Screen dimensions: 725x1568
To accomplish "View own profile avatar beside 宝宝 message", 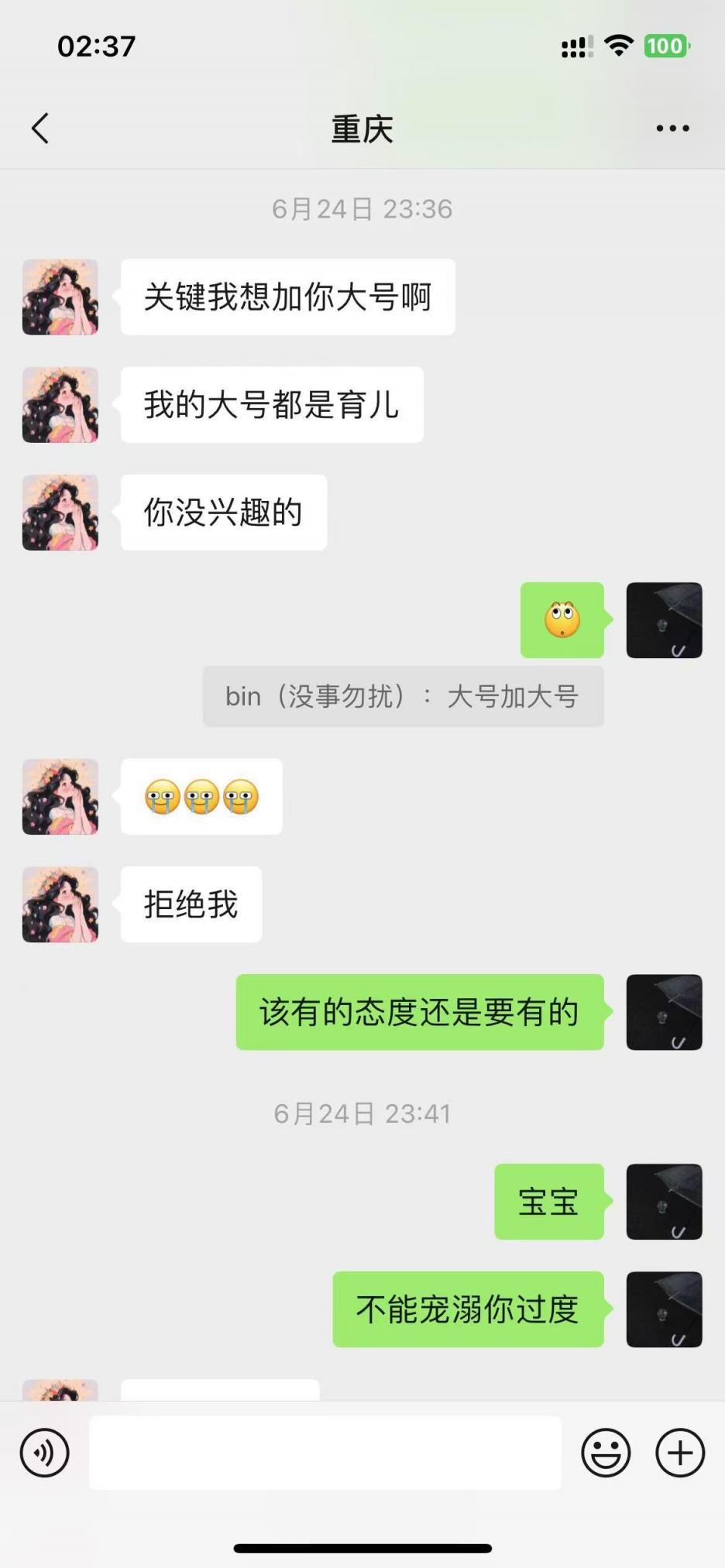I will coord(664,1202).
